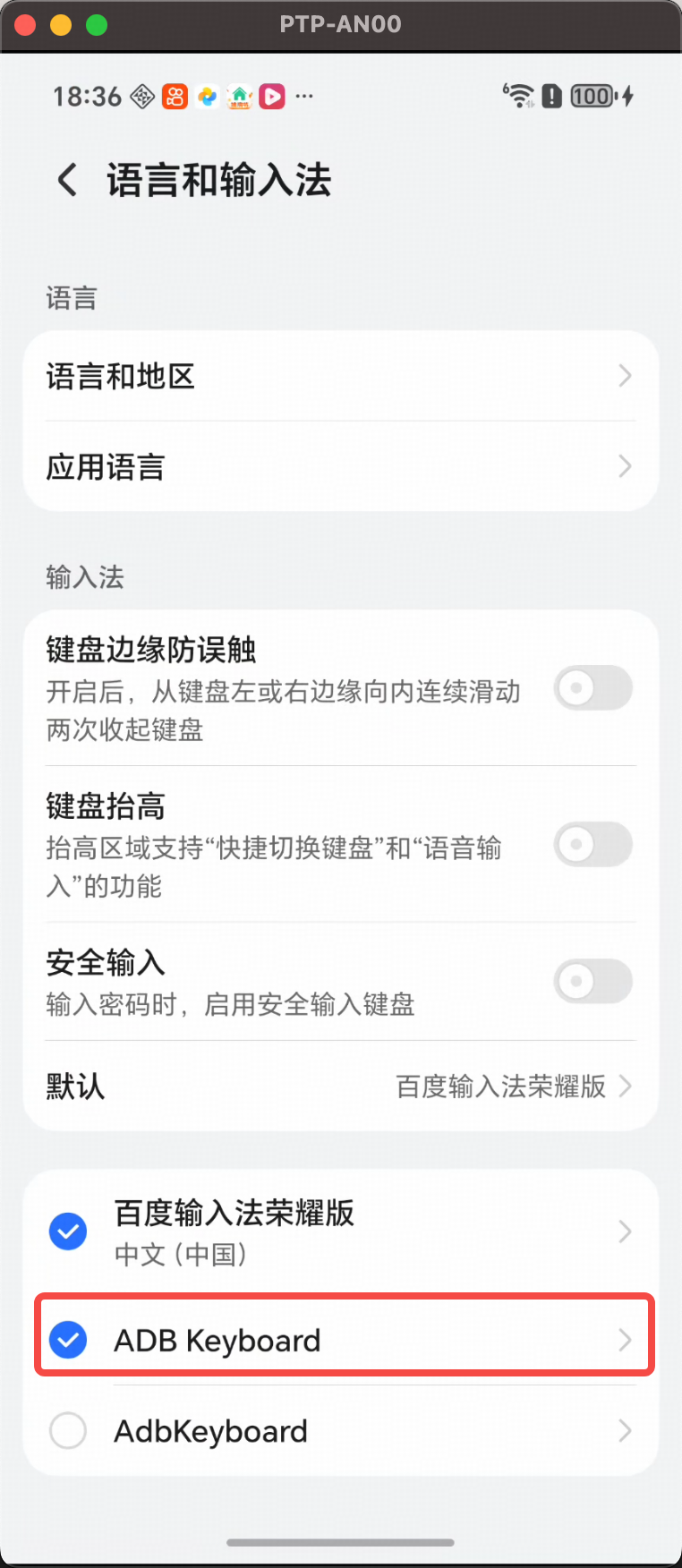The image size is (682, 1568).
Task: Open AdbKeyboard settings chevron
Action: [625, 1431]
